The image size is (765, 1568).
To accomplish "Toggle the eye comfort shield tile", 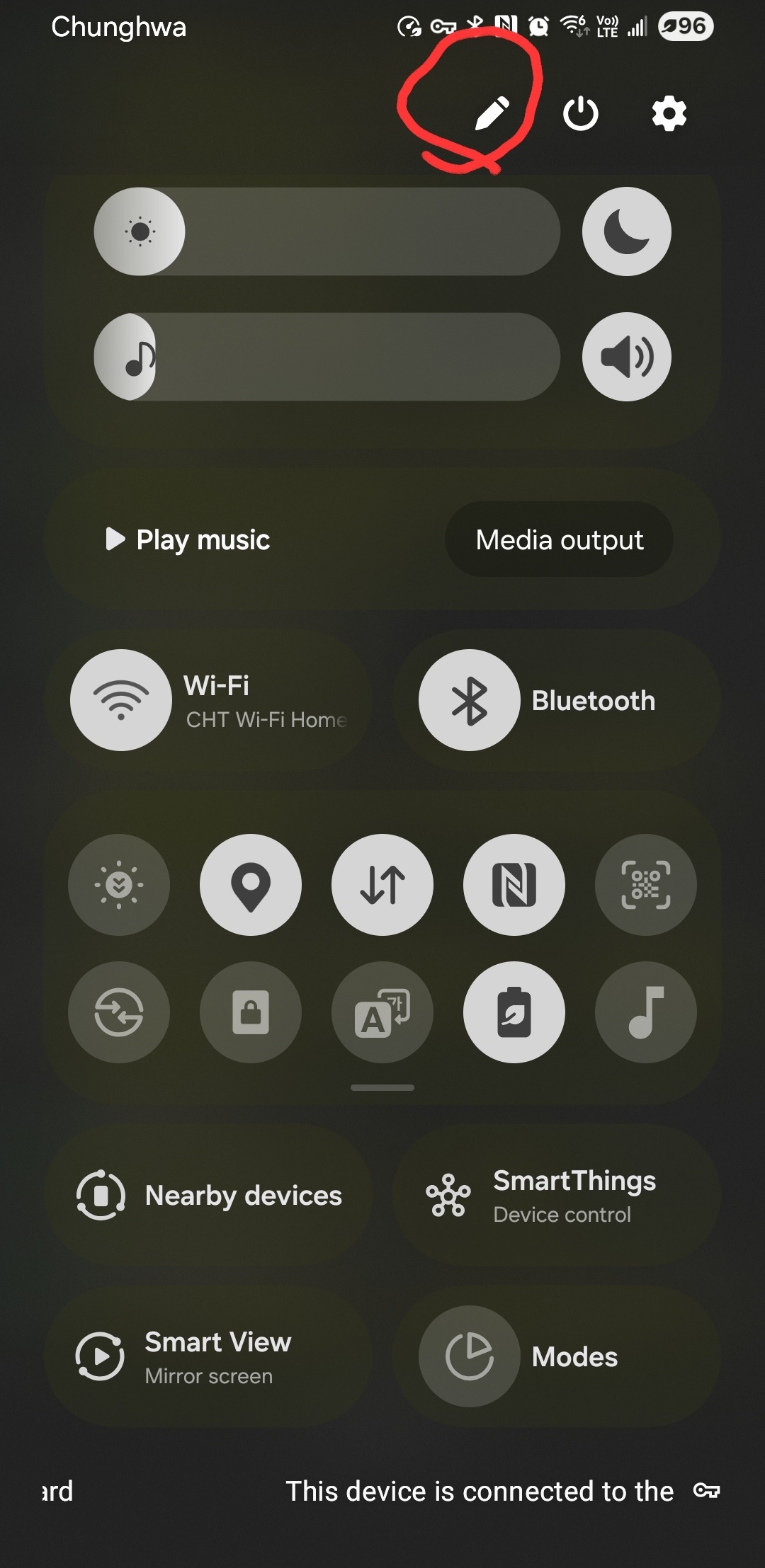I will (x=119, y=885).
